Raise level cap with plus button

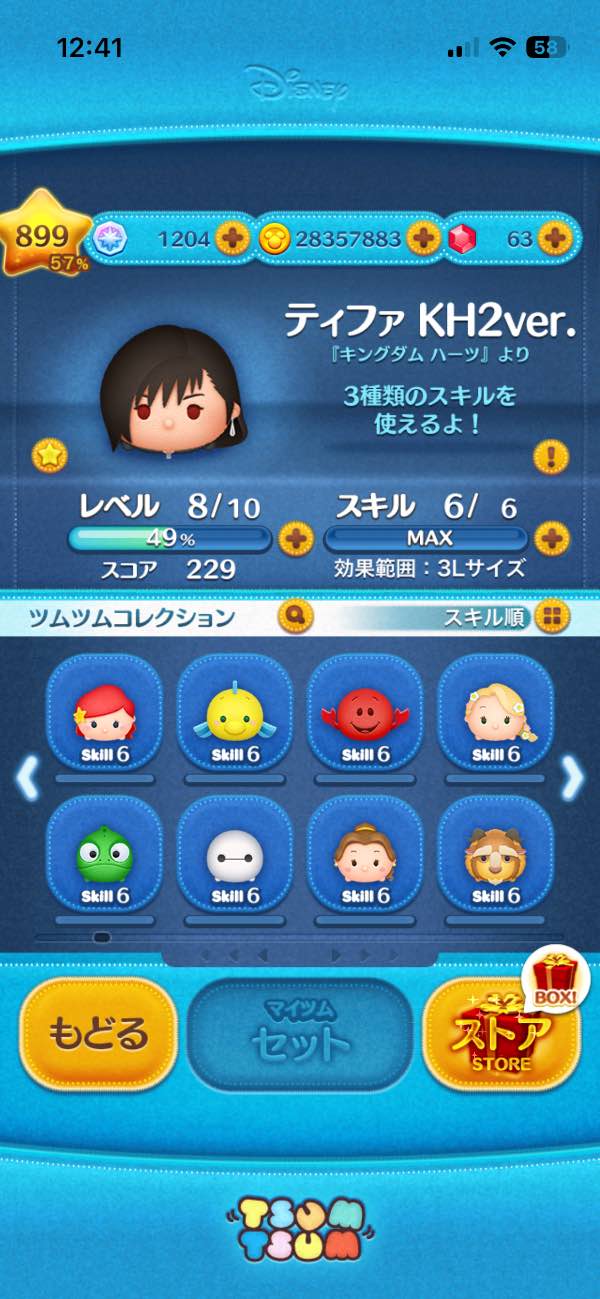[295, 539]
